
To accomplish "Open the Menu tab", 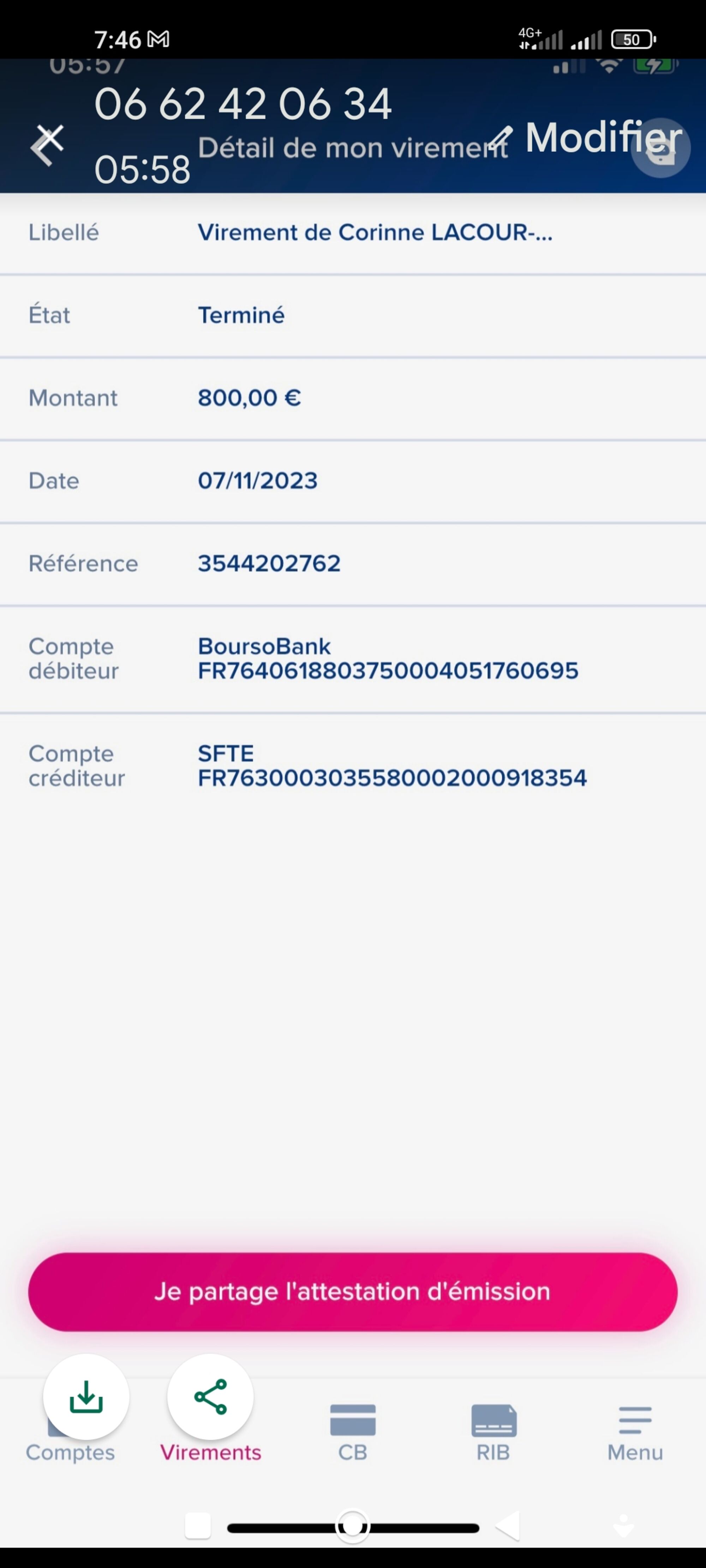I will click(x=635, y=1433).
